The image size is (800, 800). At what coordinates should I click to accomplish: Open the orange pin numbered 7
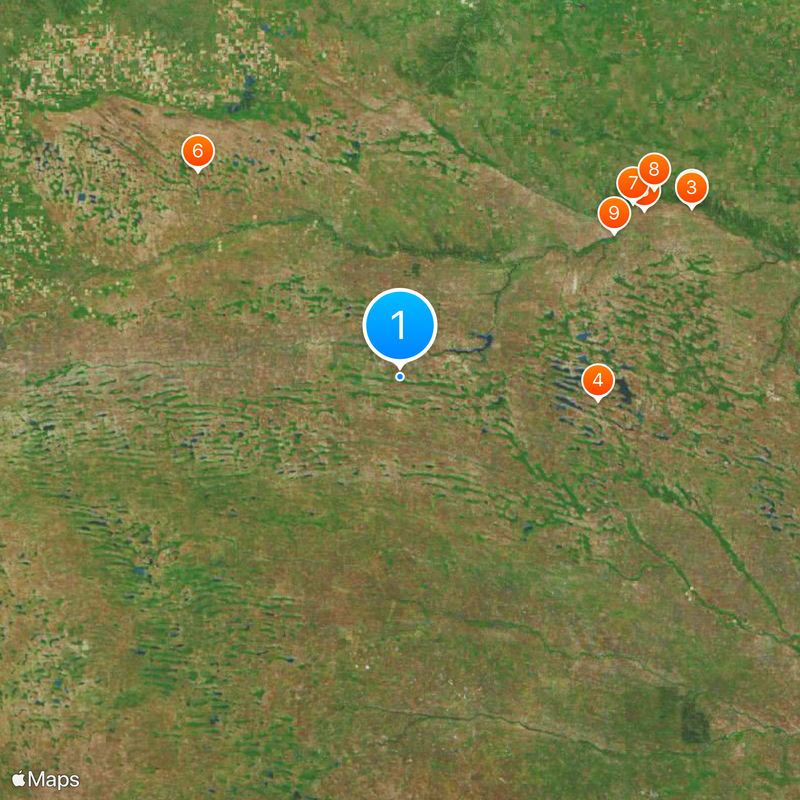point(630,185)
